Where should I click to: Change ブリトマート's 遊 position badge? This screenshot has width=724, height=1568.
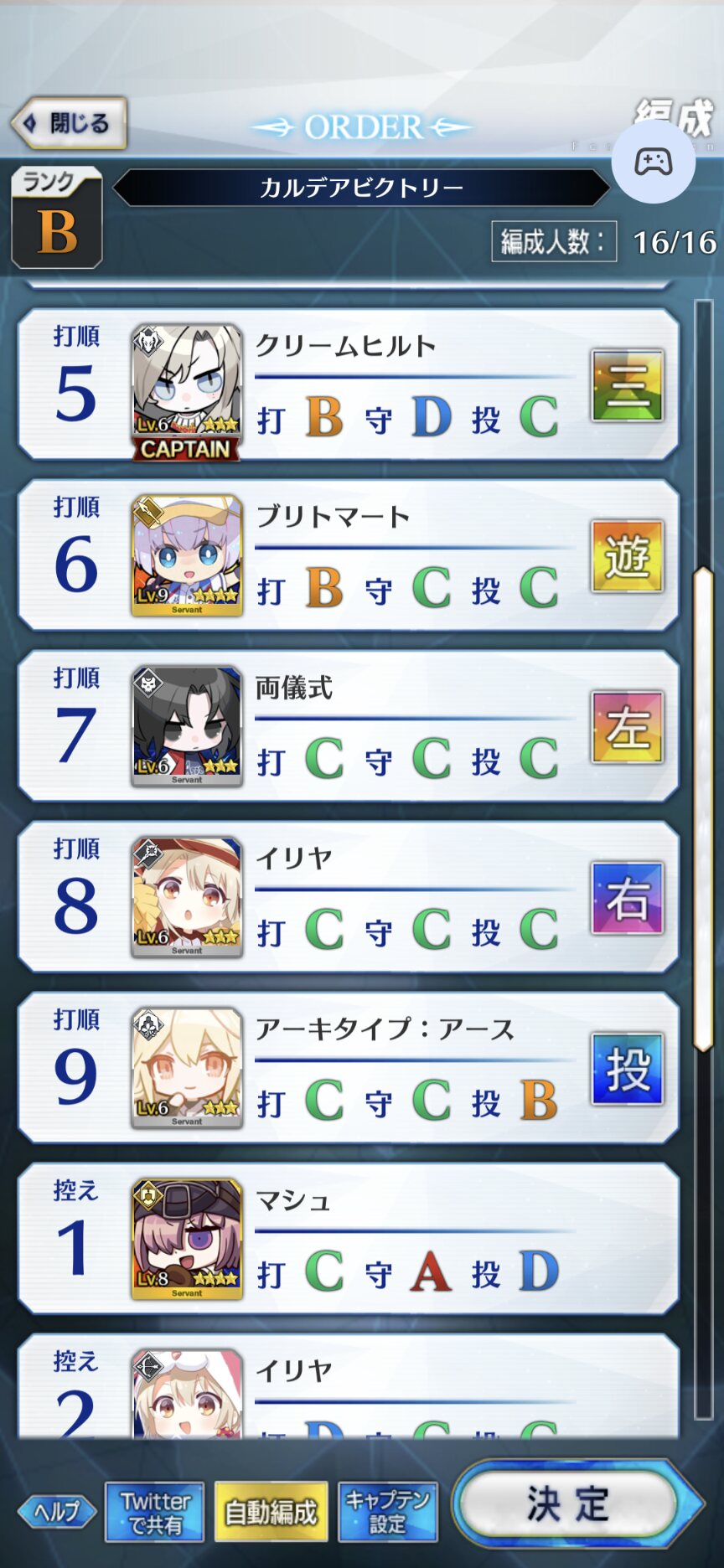pyautogui.click(x=628, y=556)
